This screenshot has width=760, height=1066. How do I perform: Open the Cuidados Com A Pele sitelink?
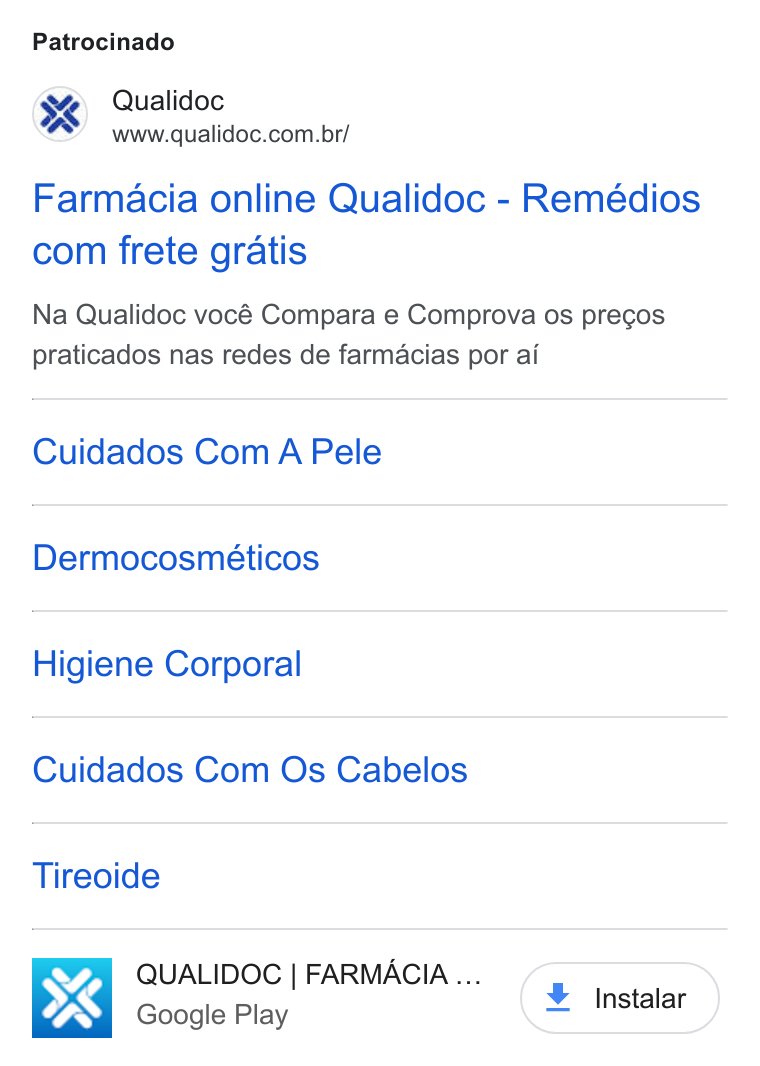[x=207, y=452]
